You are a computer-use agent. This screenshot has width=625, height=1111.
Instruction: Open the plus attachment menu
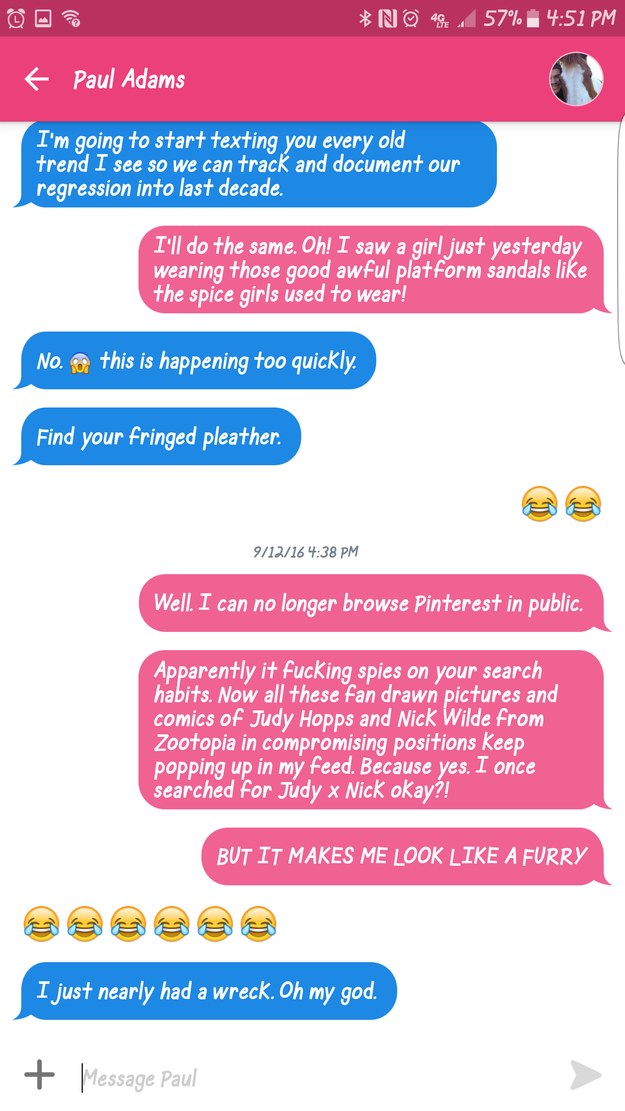point(39,1075)
